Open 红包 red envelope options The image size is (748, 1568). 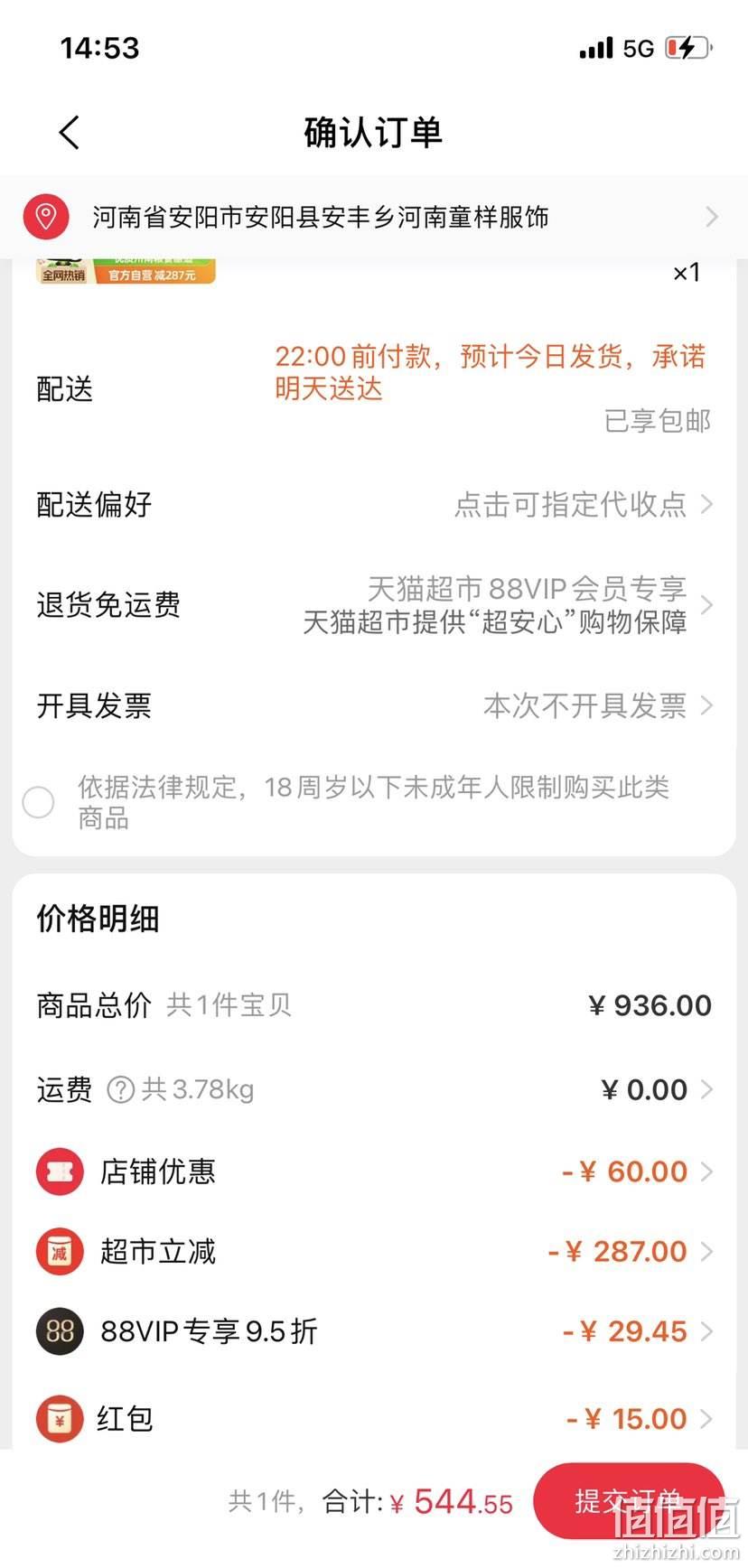pos(374,1418)
